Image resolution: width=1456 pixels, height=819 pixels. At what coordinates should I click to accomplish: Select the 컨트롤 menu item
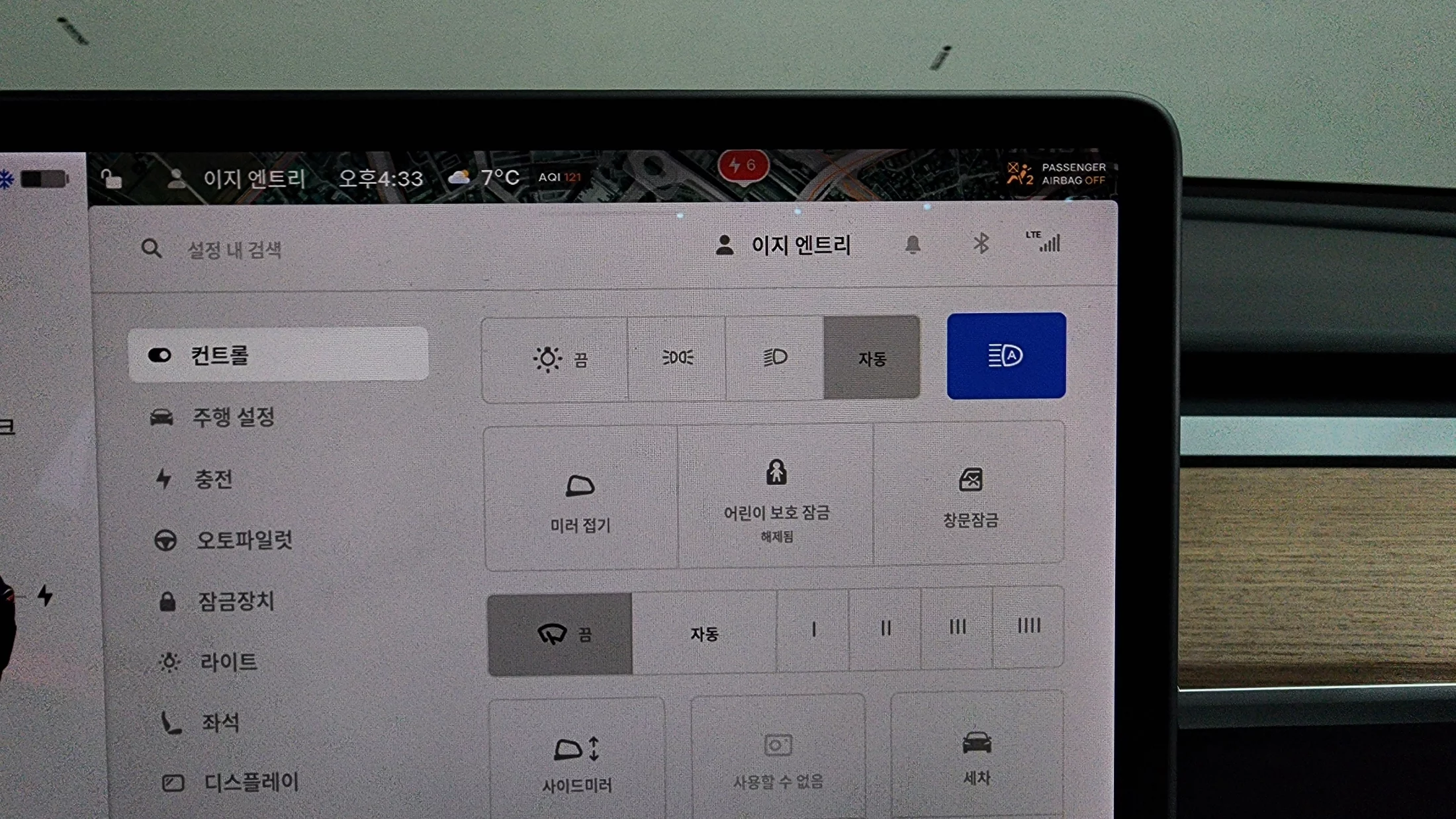click(x=278, y=355)
